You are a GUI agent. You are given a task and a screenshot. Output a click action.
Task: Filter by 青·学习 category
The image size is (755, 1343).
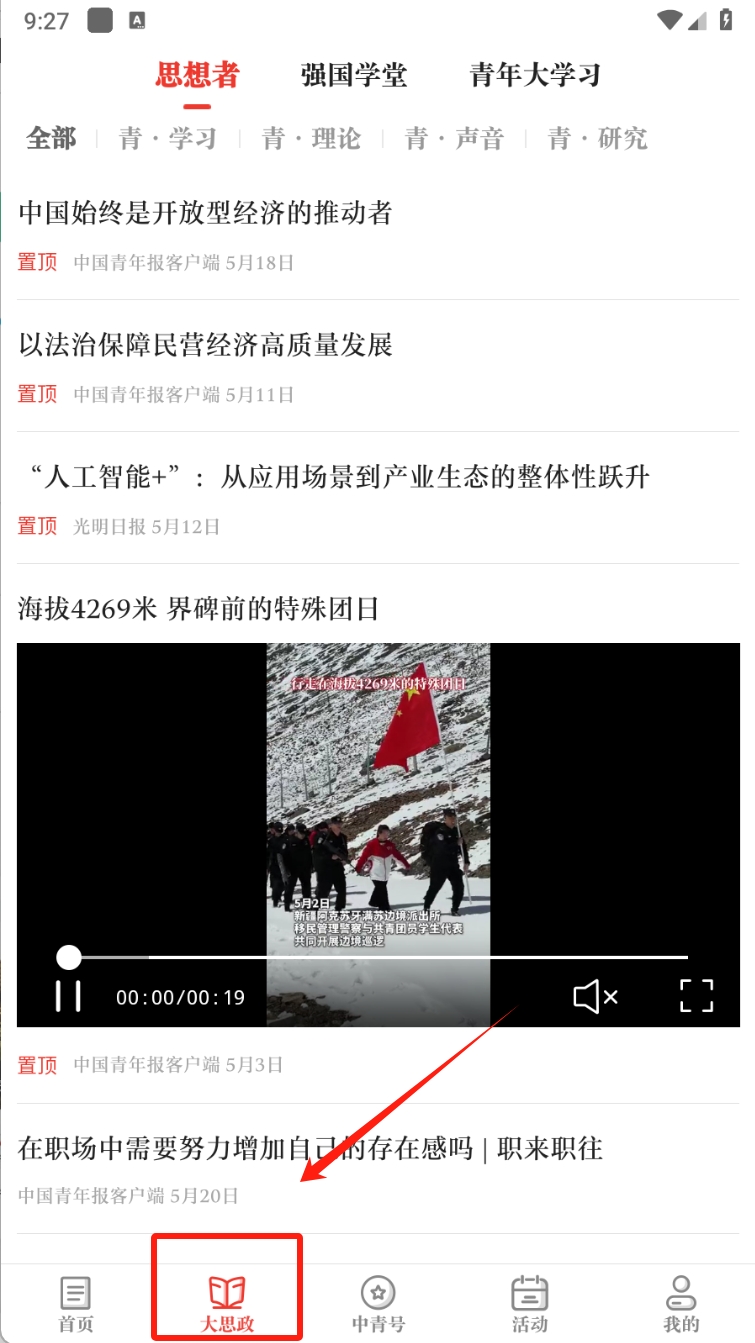(168, 139)
